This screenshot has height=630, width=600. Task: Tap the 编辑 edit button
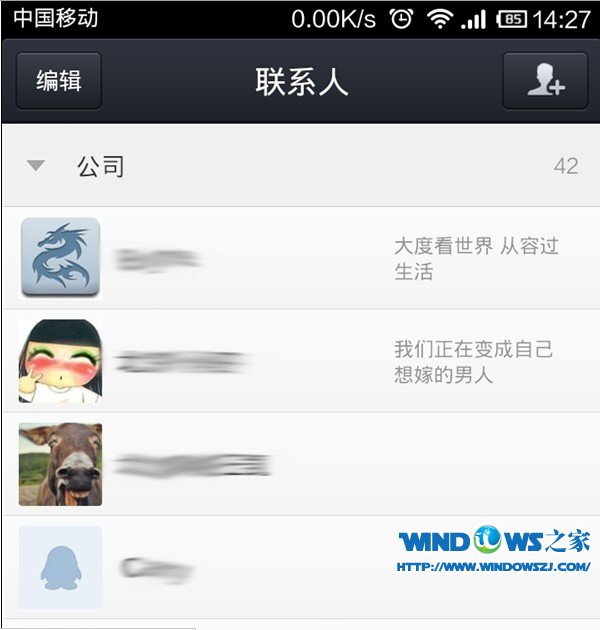59,81
